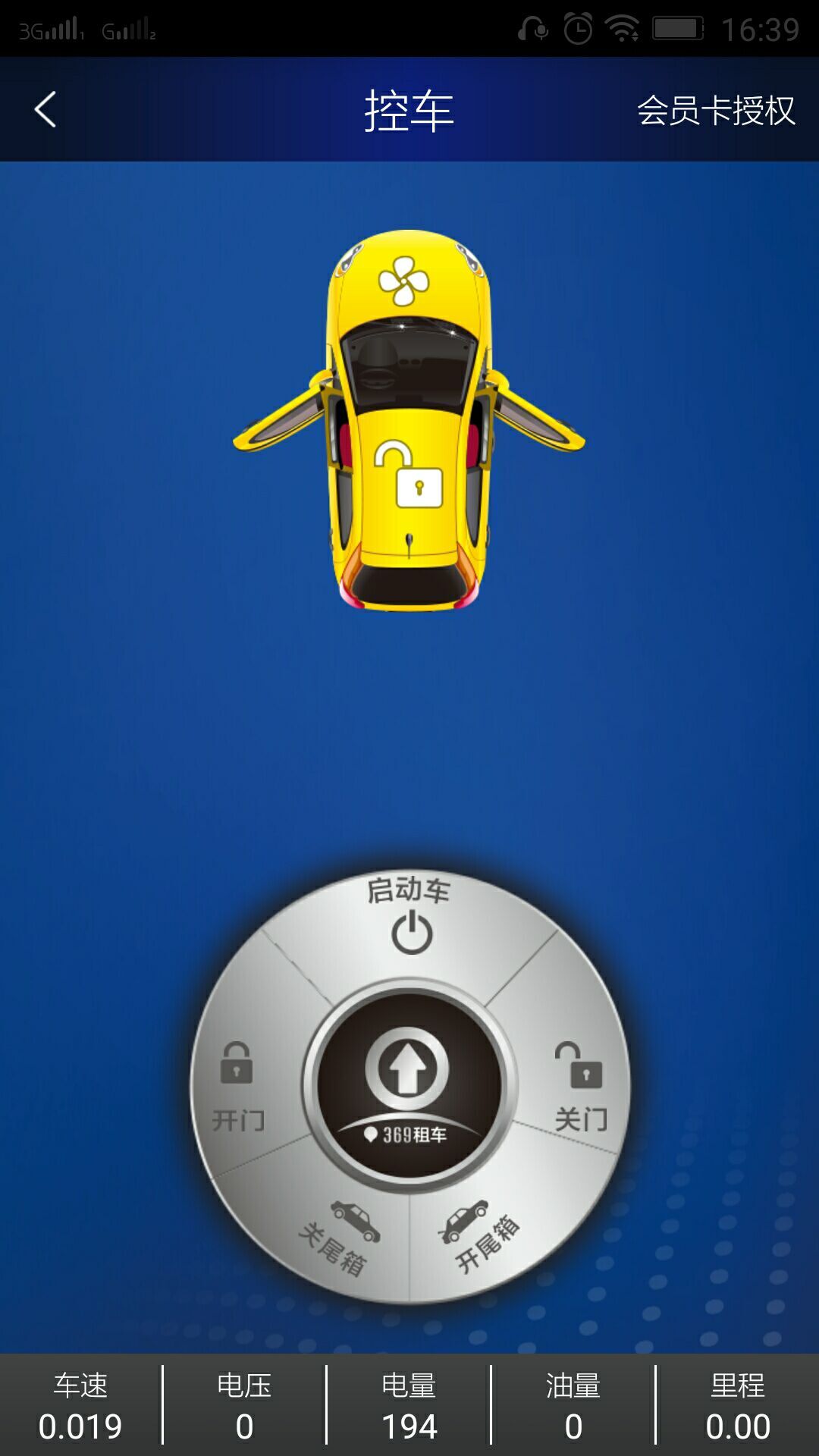Viewport: 819px width, 1456px height.
Task: Go back using the top-left arrow
Action: (x=45, y=110)
